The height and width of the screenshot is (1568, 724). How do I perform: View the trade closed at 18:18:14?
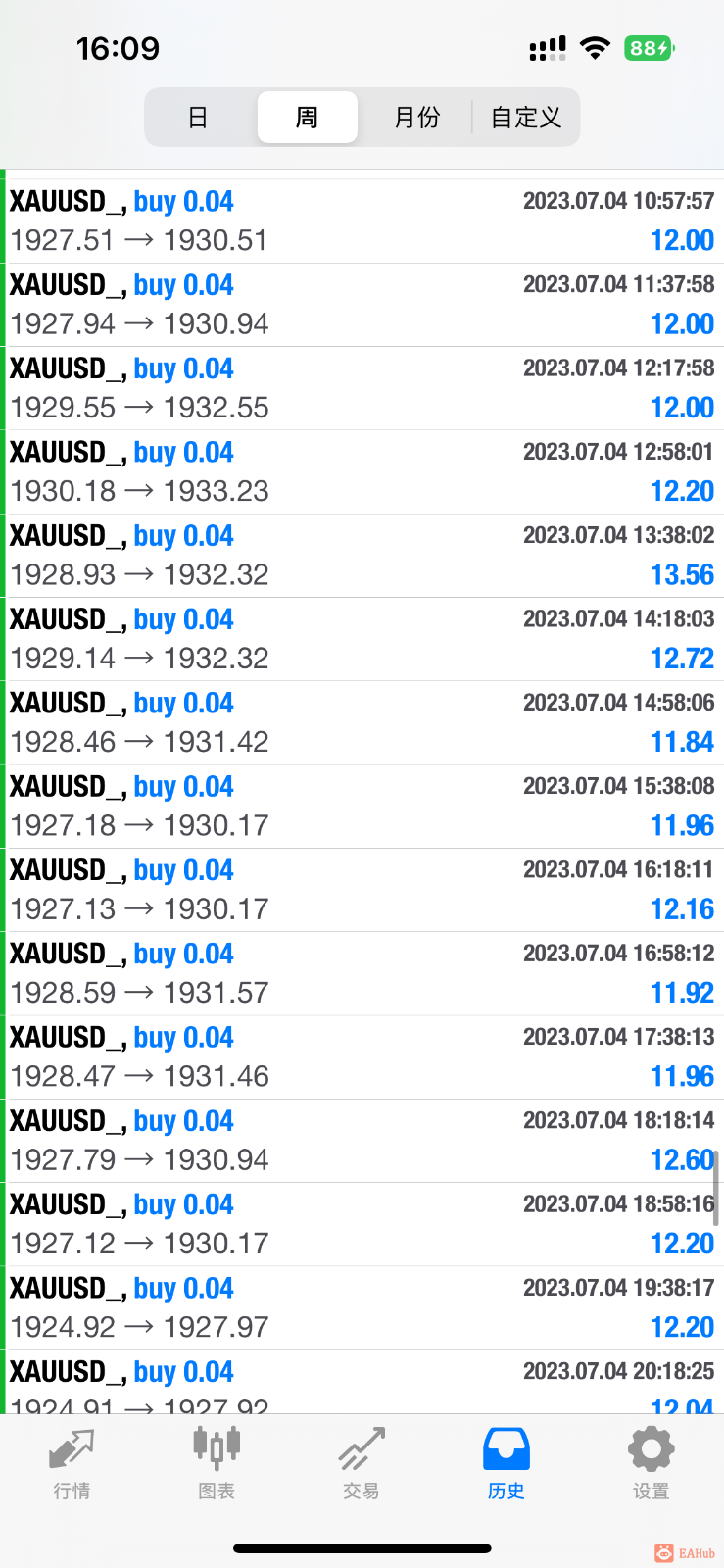tap(362, 1140)
